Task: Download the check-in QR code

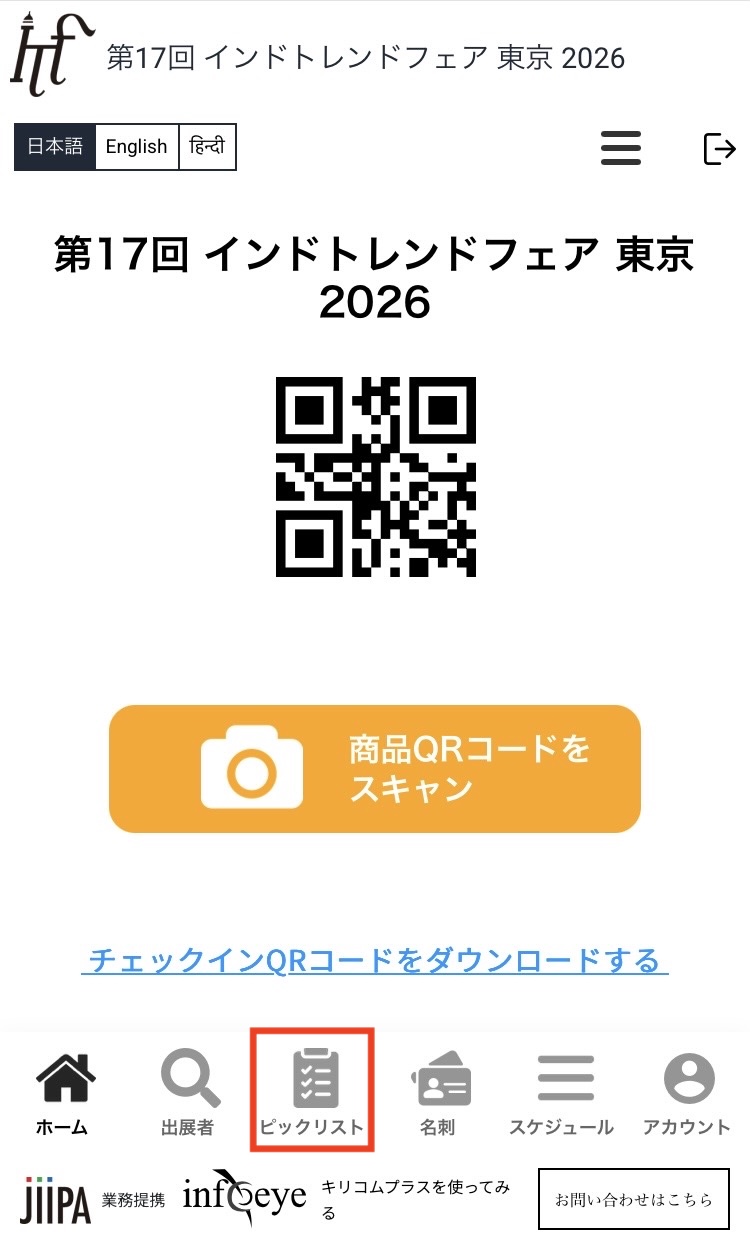Action: (x=374, y=961)
